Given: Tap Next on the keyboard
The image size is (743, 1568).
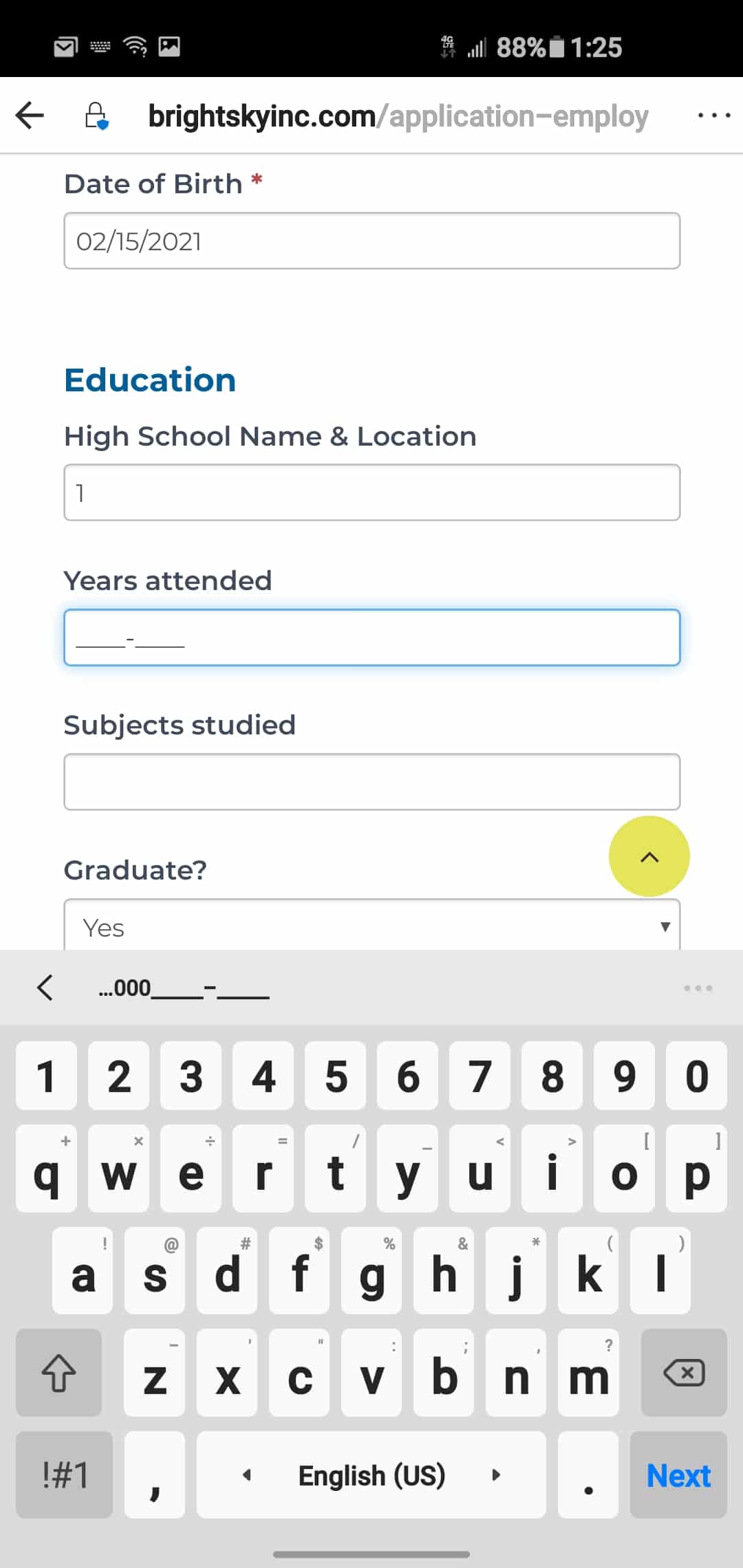Looking at the screenshot, I should click(x=678, y=1475).
